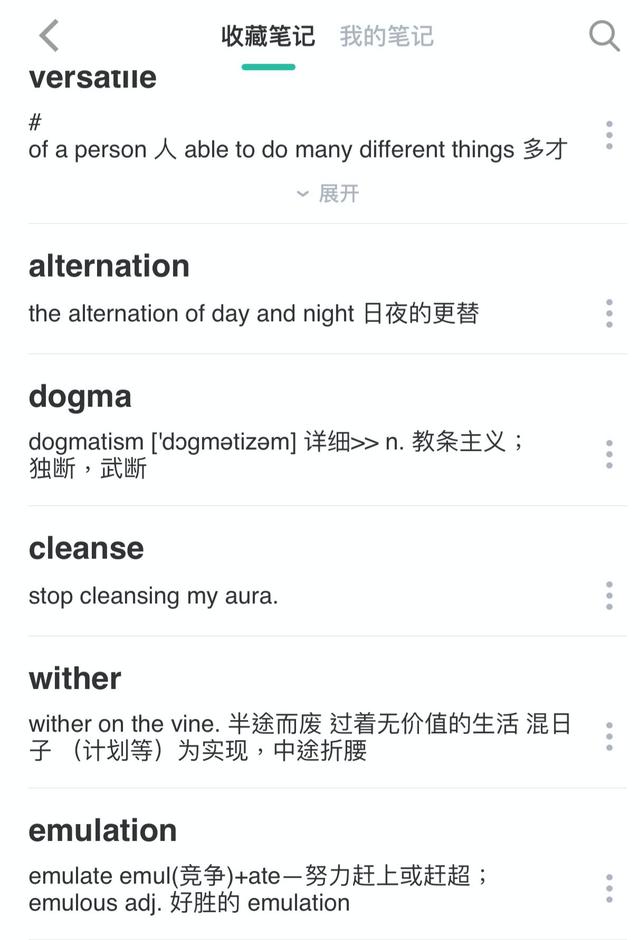The height and width of the screenshot is (940, 640).
Task: Switch to the 我的笔记 tab
Action: click(x=386, y=37)
